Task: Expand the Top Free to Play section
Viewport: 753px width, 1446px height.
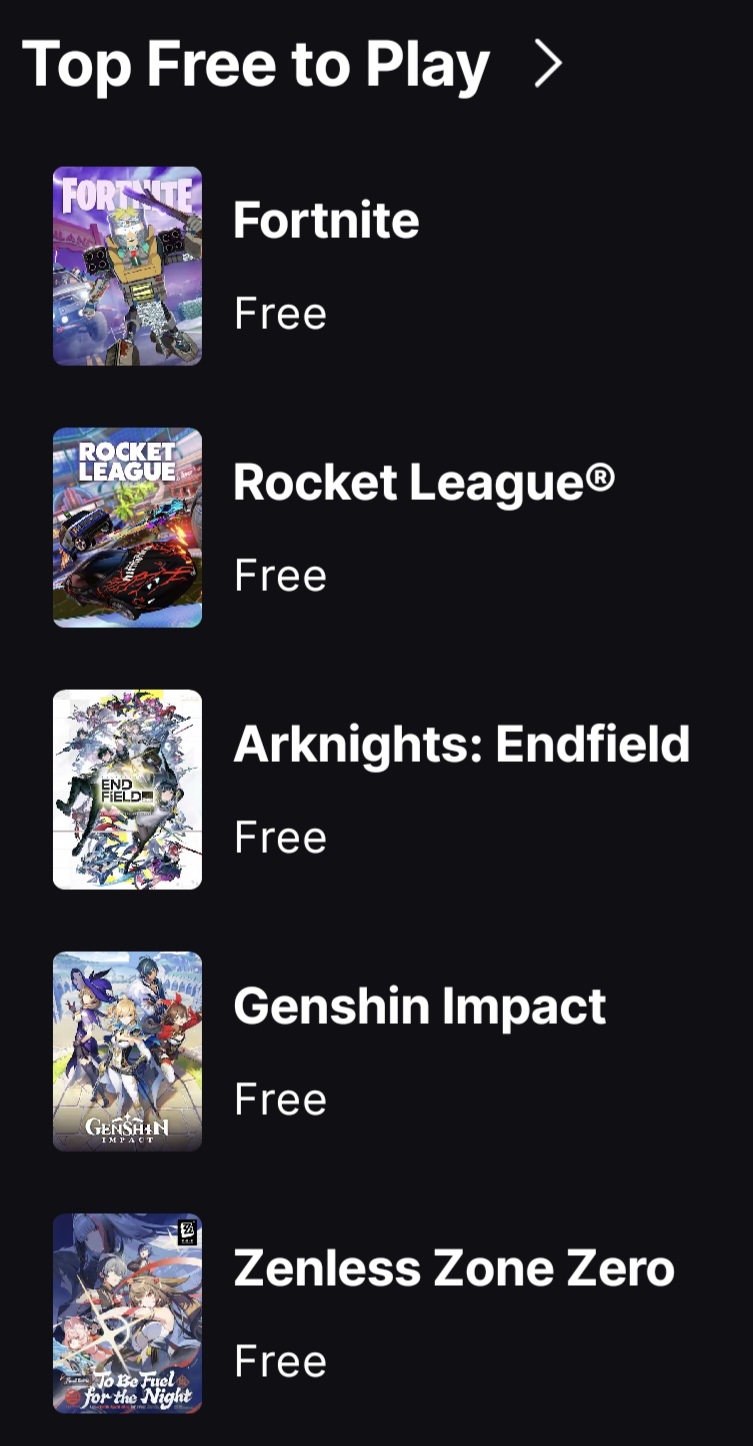Action: pos(547,65)
